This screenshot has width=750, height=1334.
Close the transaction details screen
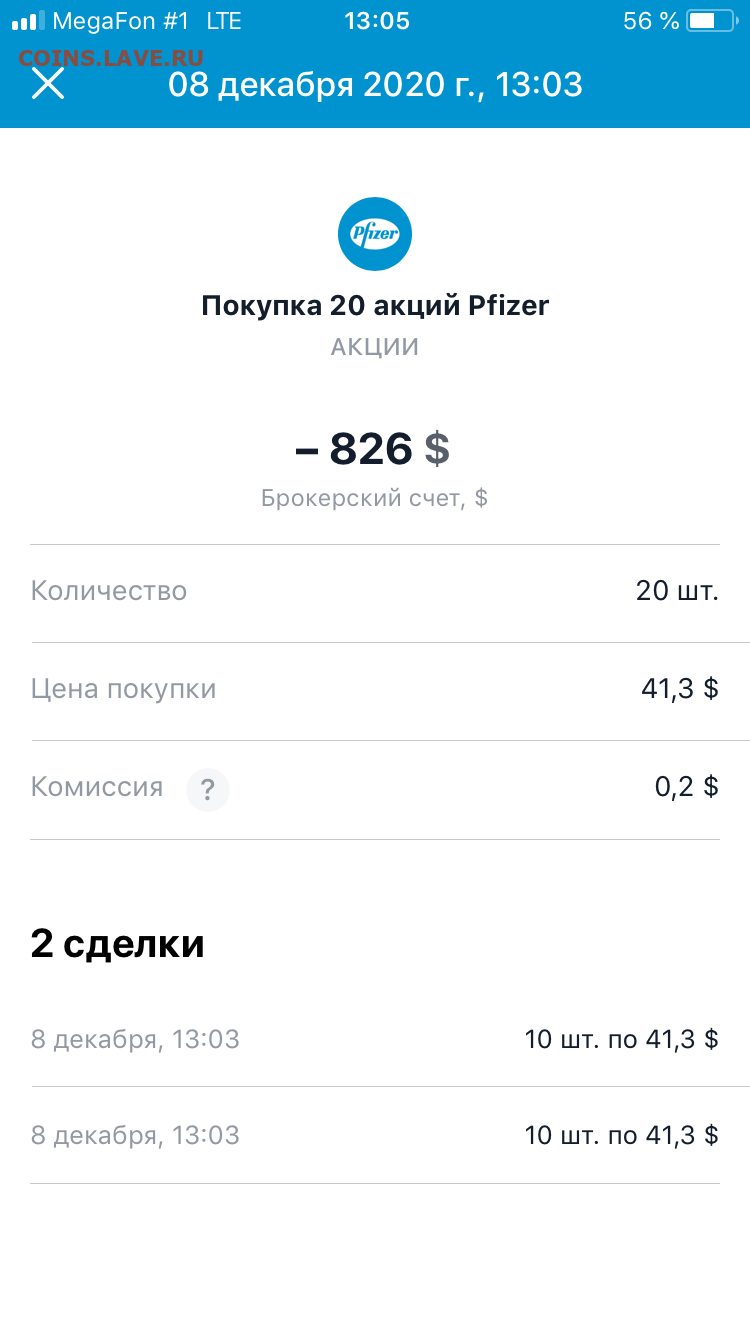coord(48,84)
